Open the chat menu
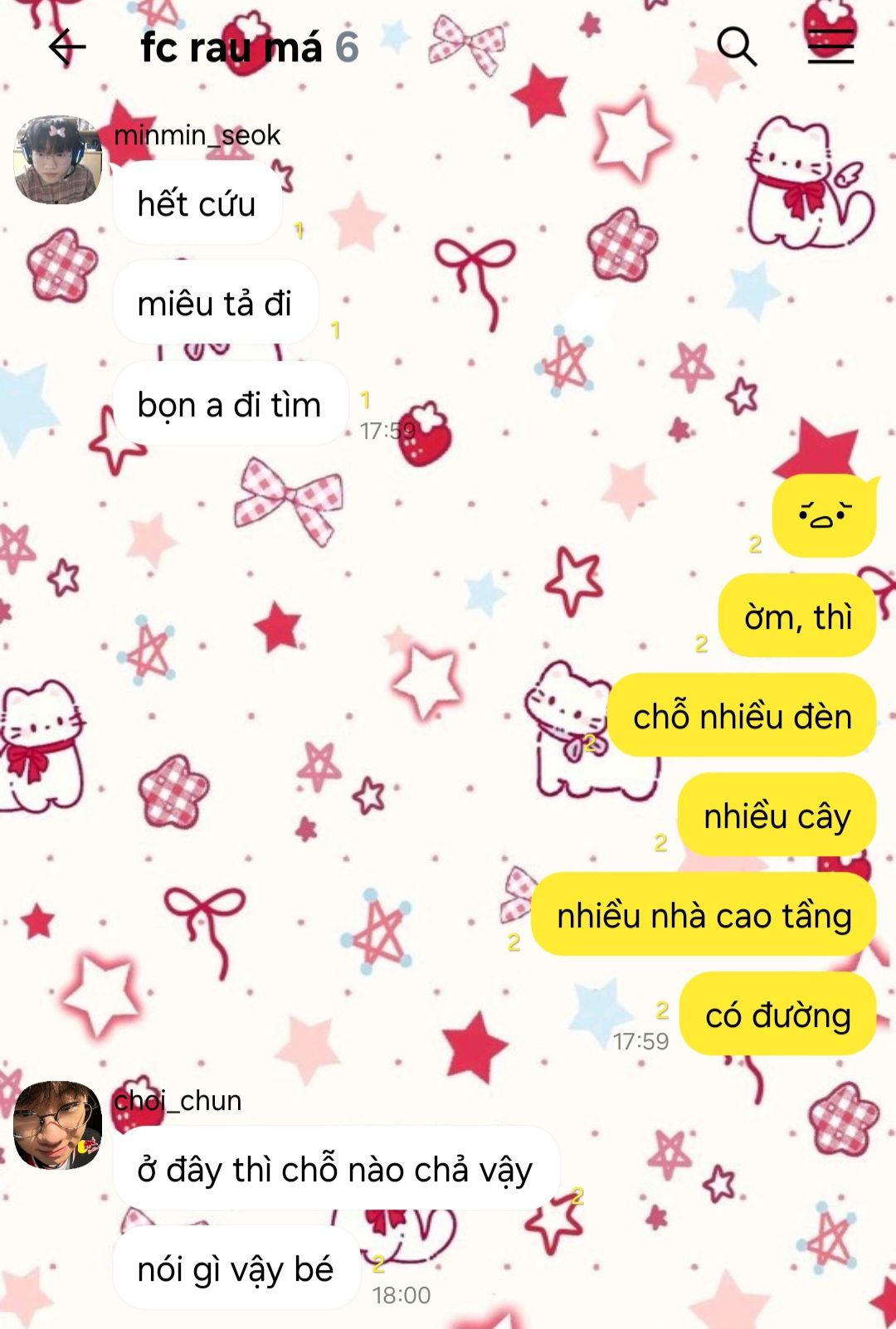Image resolution: width=896 pixels, height=1329 pixels. point(830,46)
